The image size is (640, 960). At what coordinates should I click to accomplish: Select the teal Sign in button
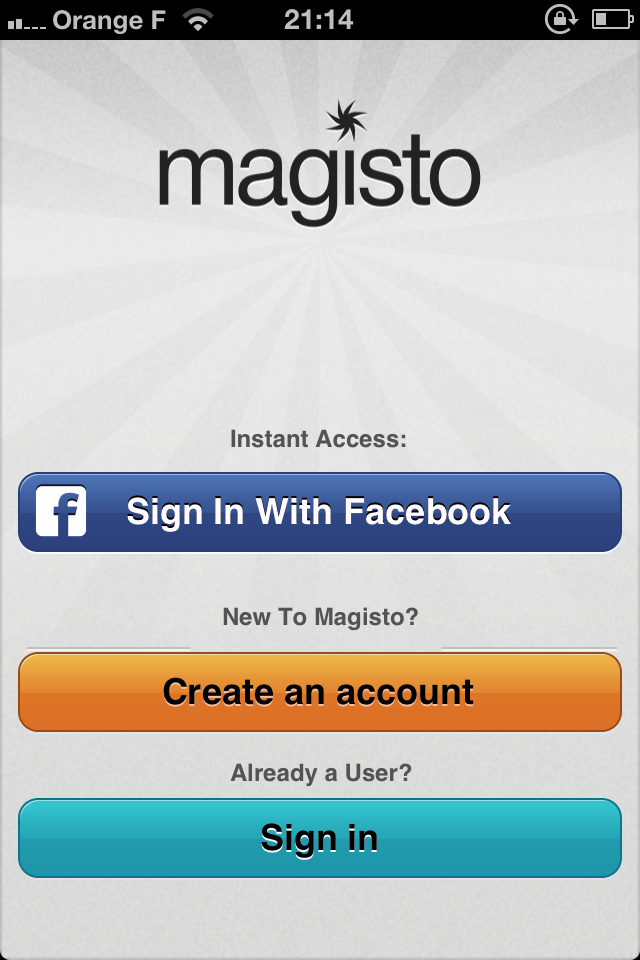(x=320, y=838)
